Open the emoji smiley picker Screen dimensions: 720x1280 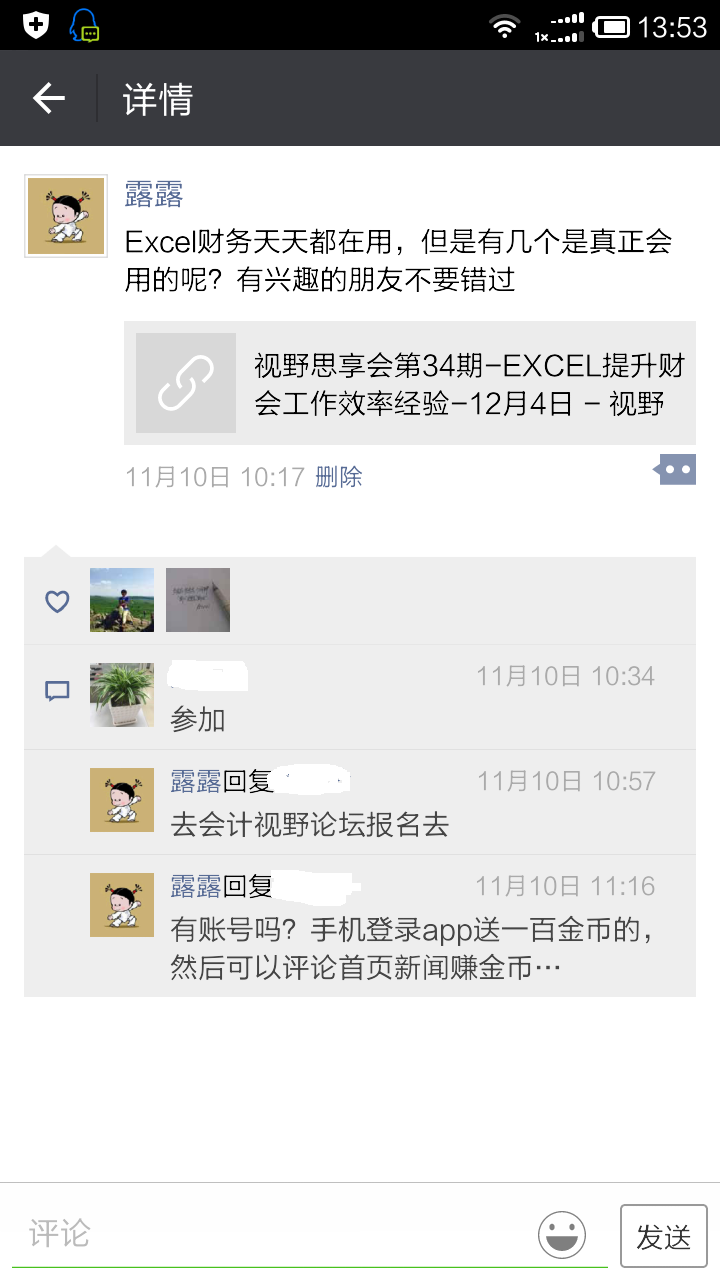tap(562, 1234)
